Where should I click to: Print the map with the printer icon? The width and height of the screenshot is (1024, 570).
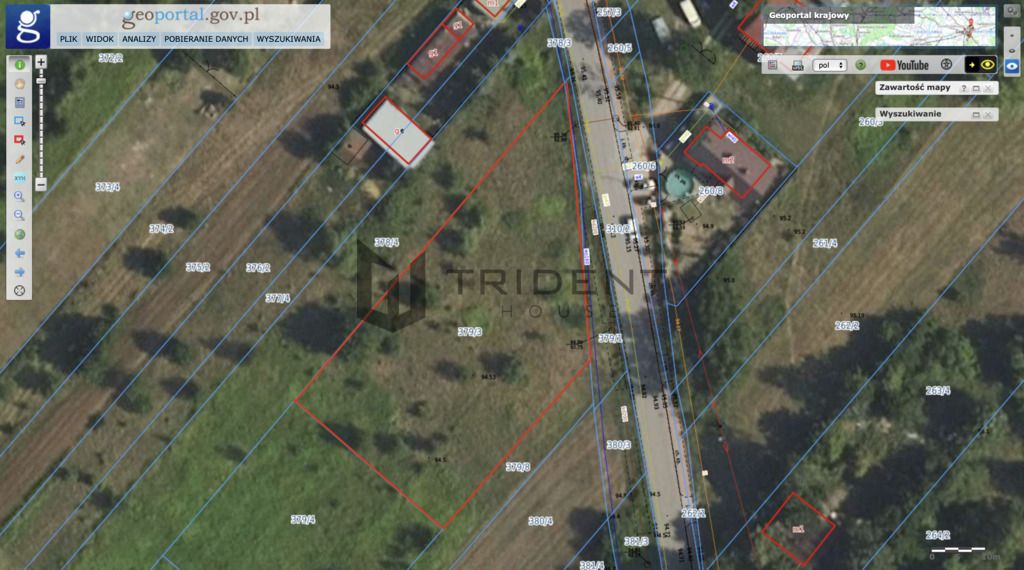pyautogui.click(x=797, y=65)
